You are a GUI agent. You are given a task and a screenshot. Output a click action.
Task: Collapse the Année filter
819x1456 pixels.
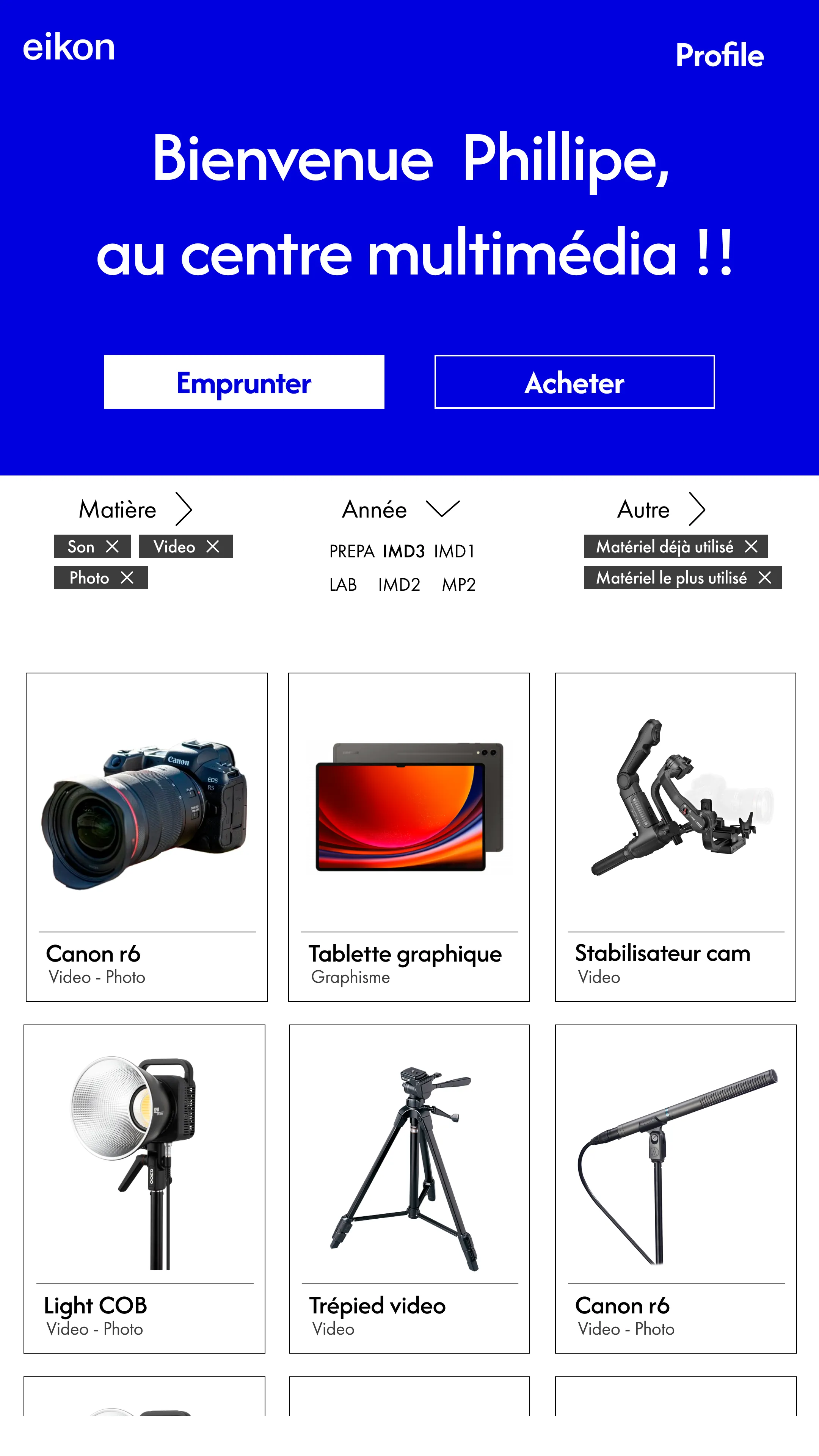tap(442, 509)
